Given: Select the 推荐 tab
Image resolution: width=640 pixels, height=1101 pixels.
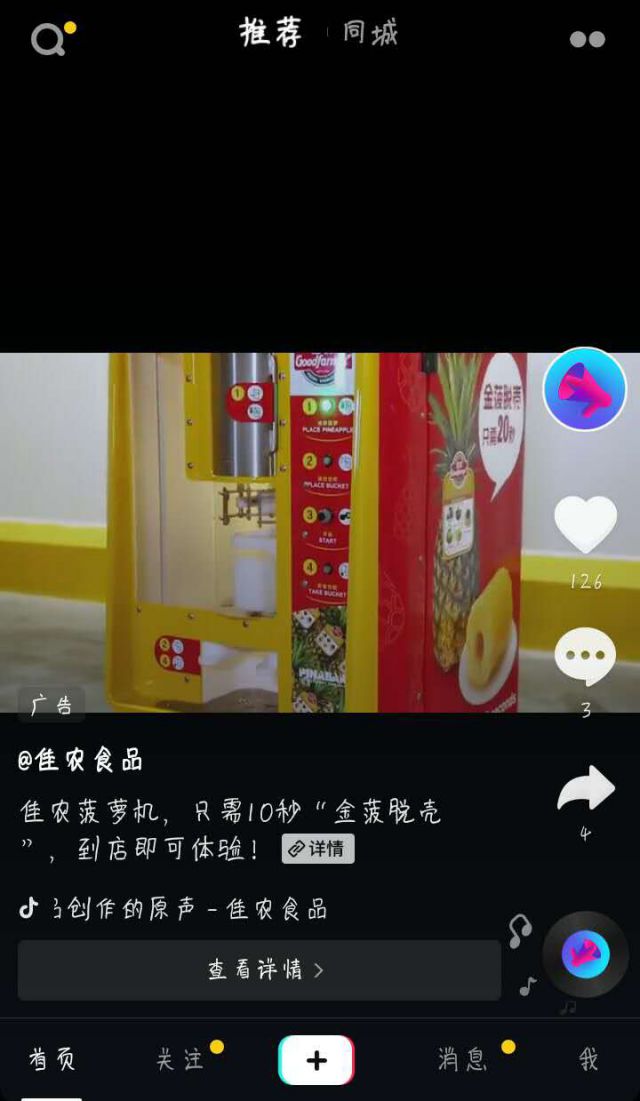Looking at the screenshot, I should point(271,33).
